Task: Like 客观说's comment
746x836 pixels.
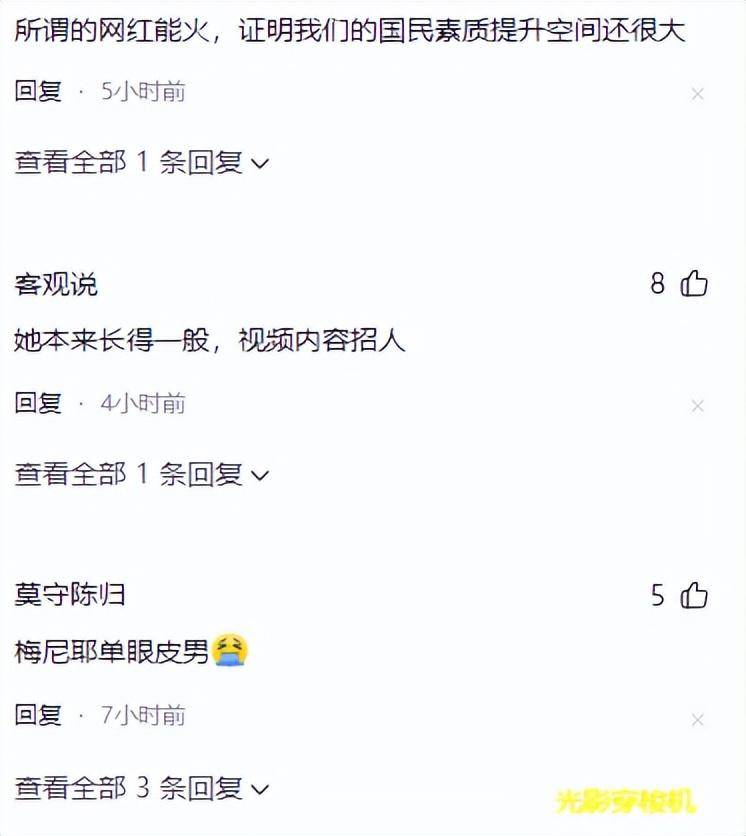Action: point(694,284)
